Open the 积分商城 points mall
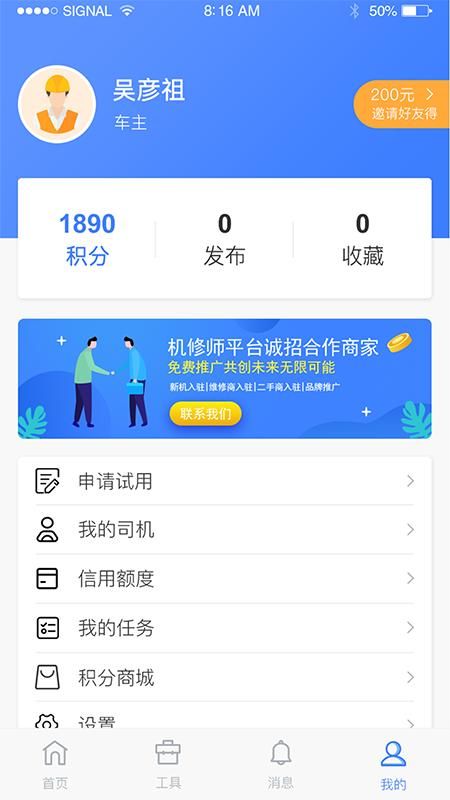Viewport: 450px width, 800px height. [224, 677]
